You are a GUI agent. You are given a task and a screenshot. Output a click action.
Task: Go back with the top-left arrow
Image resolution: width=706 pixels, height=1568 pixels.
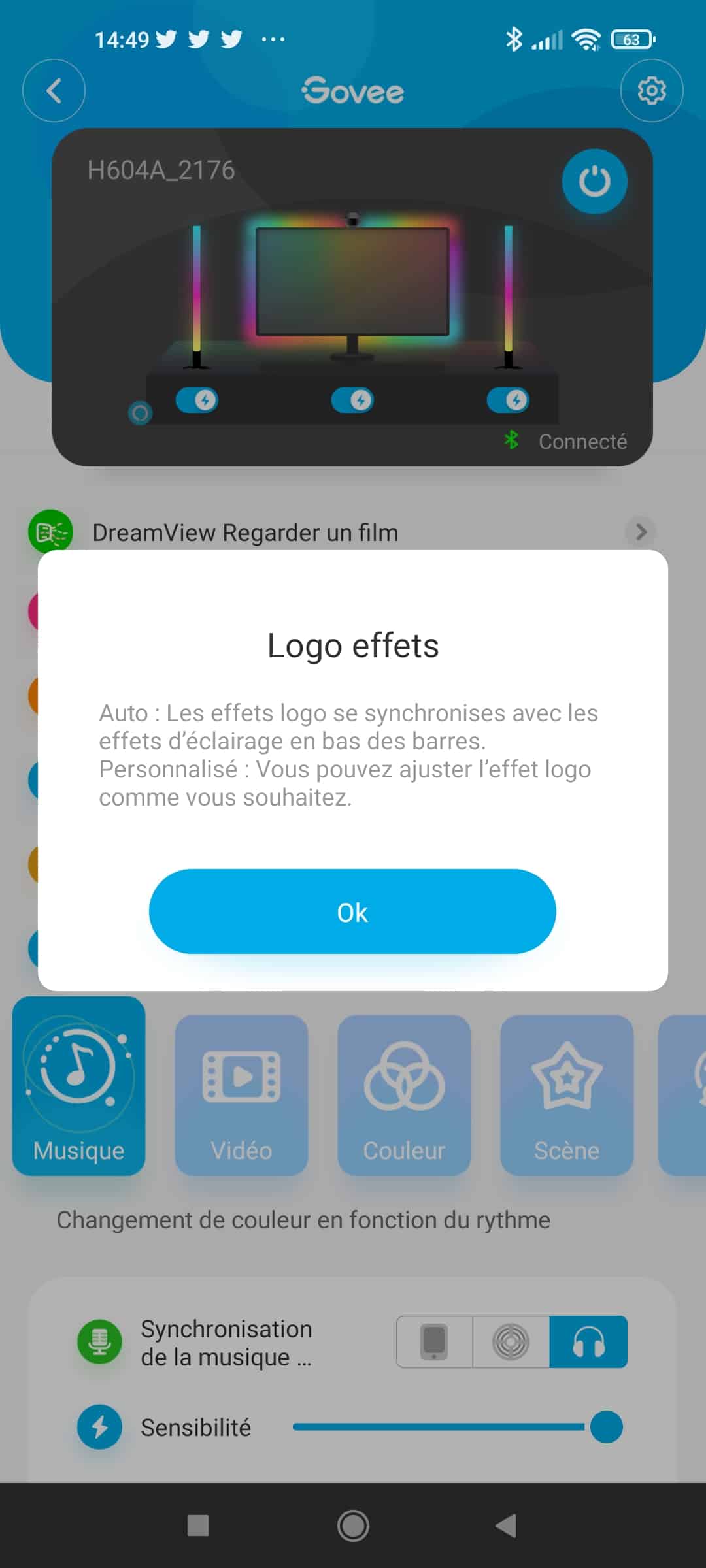point(54,91)
